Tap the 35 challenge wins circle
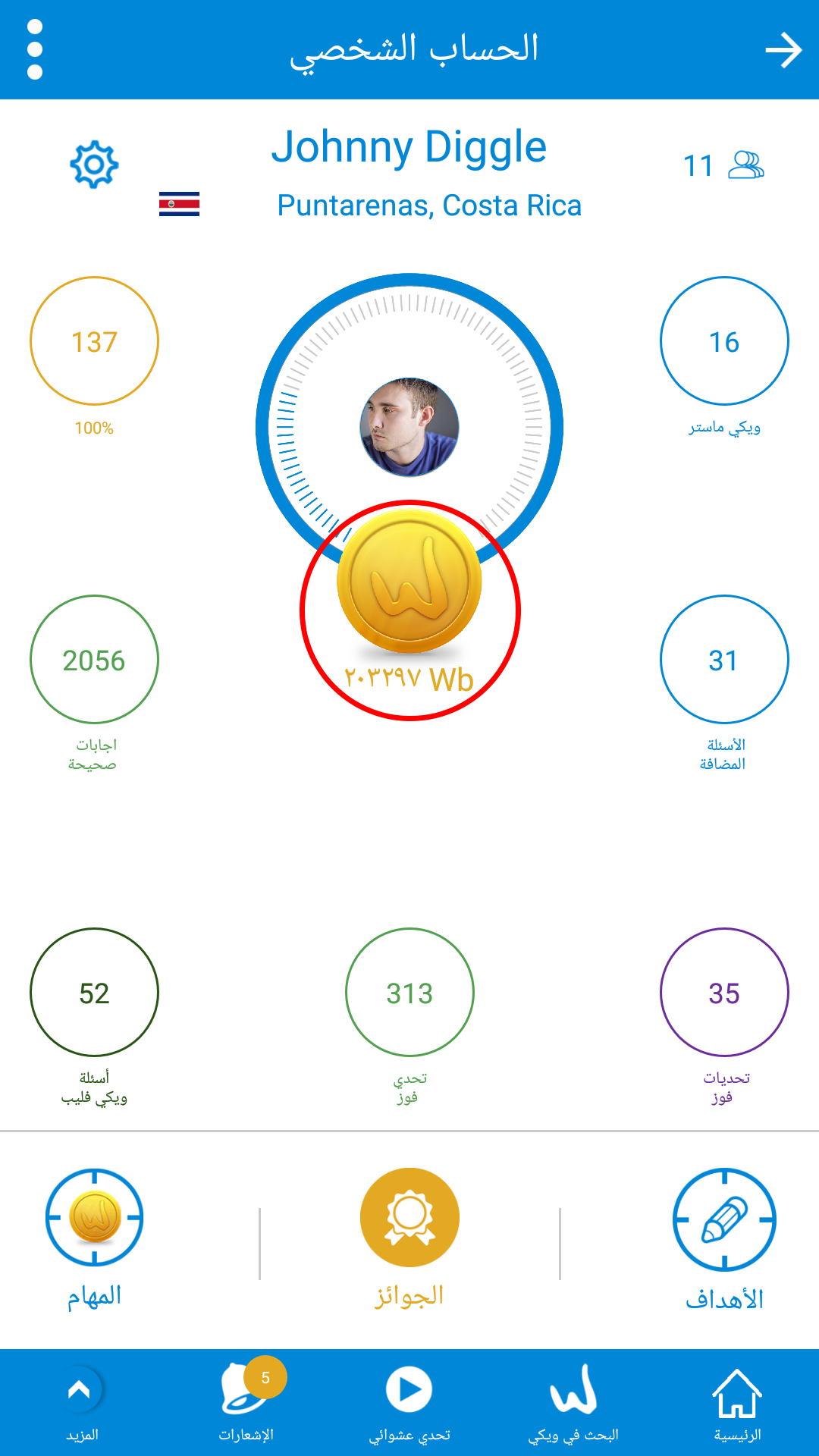The image size is (819, 1456). coord(724,992)
